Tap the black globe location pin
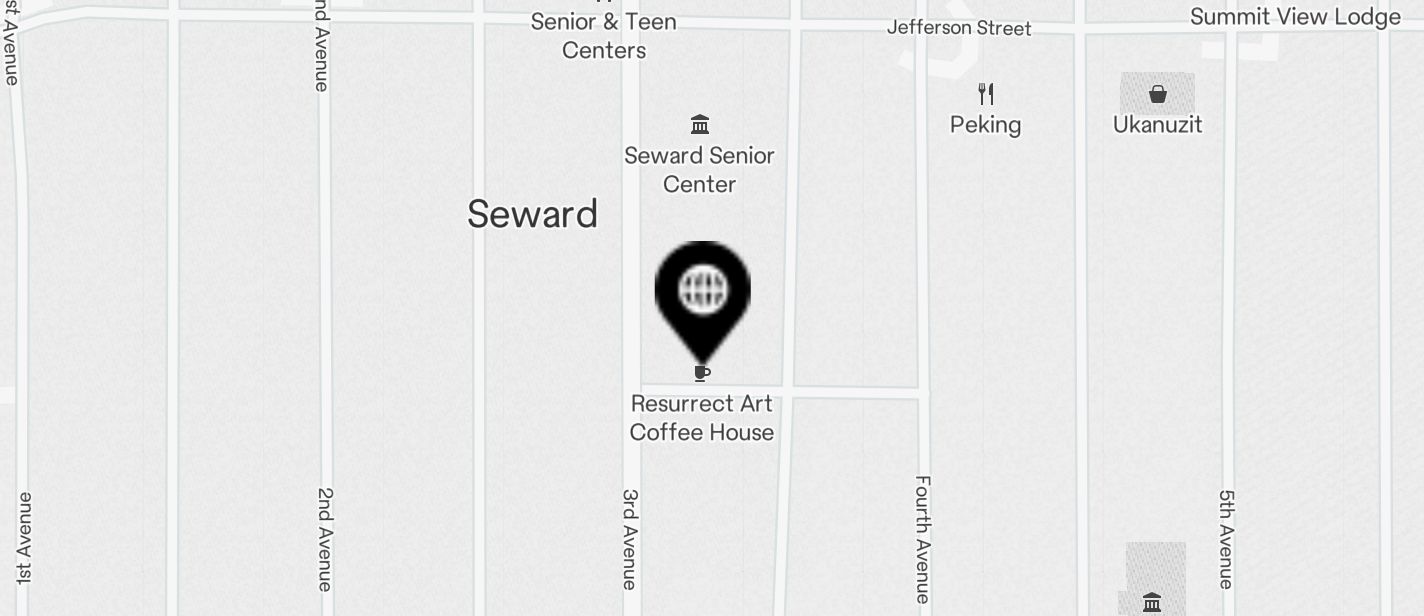 pos(703,292)
